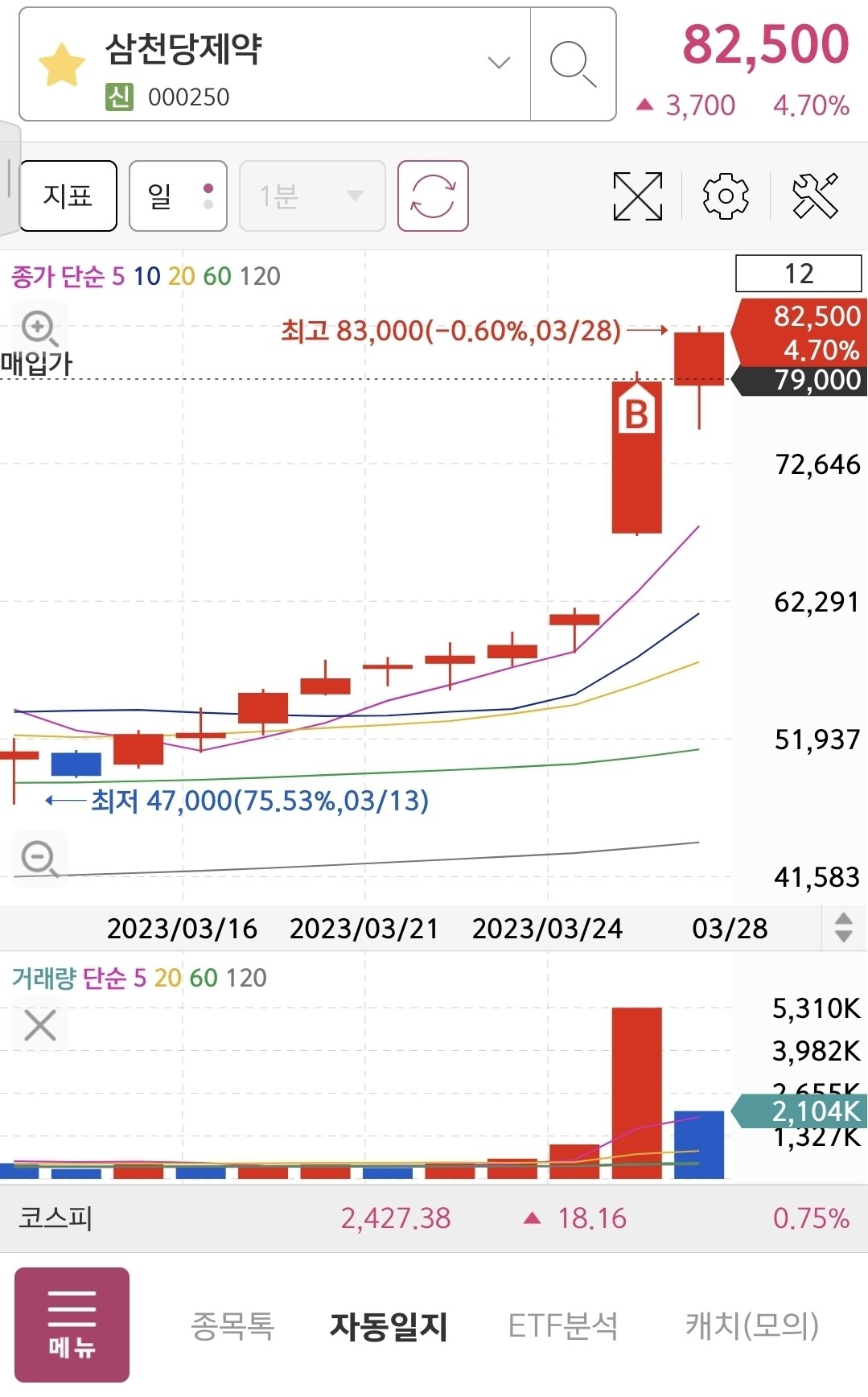This screenshot has height=1397, width=868.
Task: Tap the chart height resize arrows
Action: point(843,928)
